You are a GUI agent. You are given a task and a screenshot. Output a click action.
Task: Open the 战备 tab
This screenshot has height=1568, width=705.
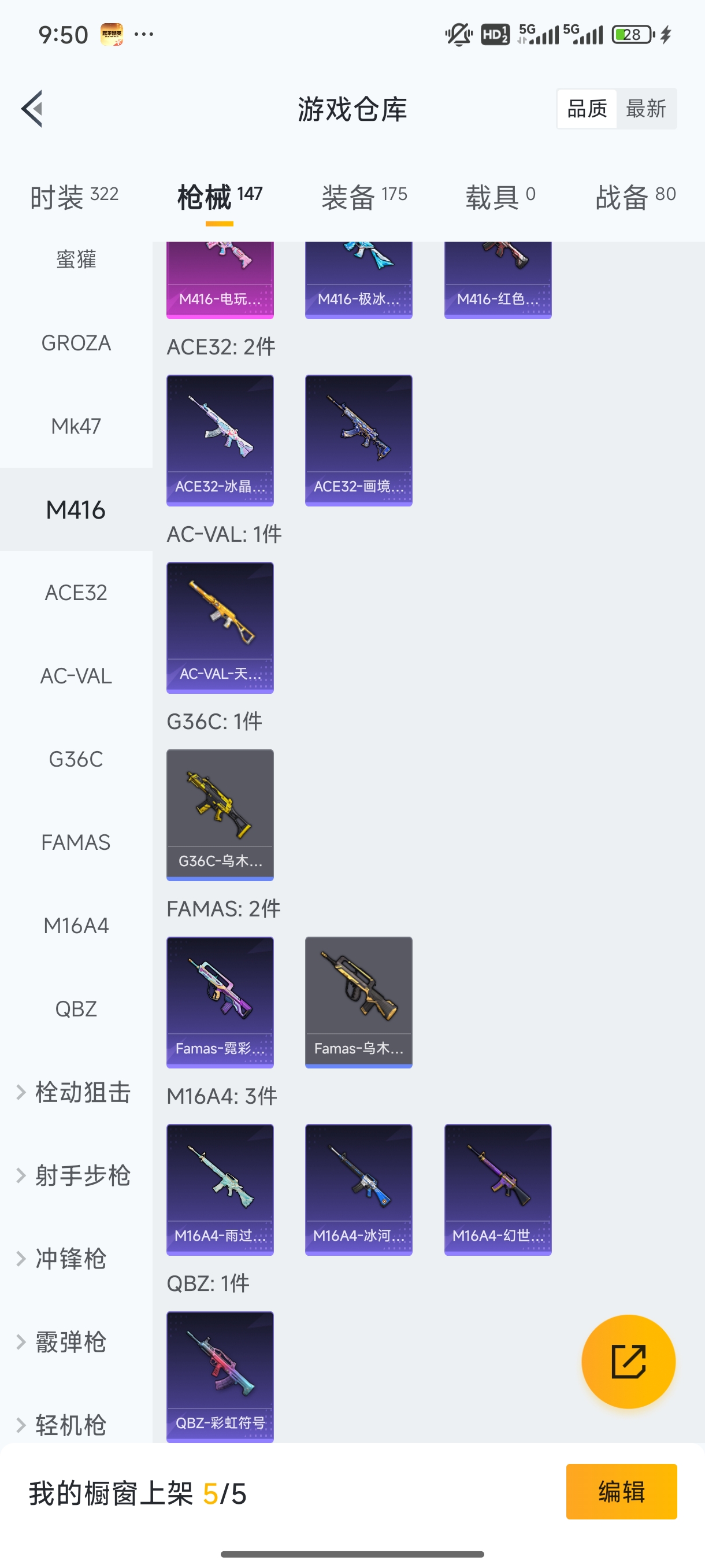pos(635,197)
